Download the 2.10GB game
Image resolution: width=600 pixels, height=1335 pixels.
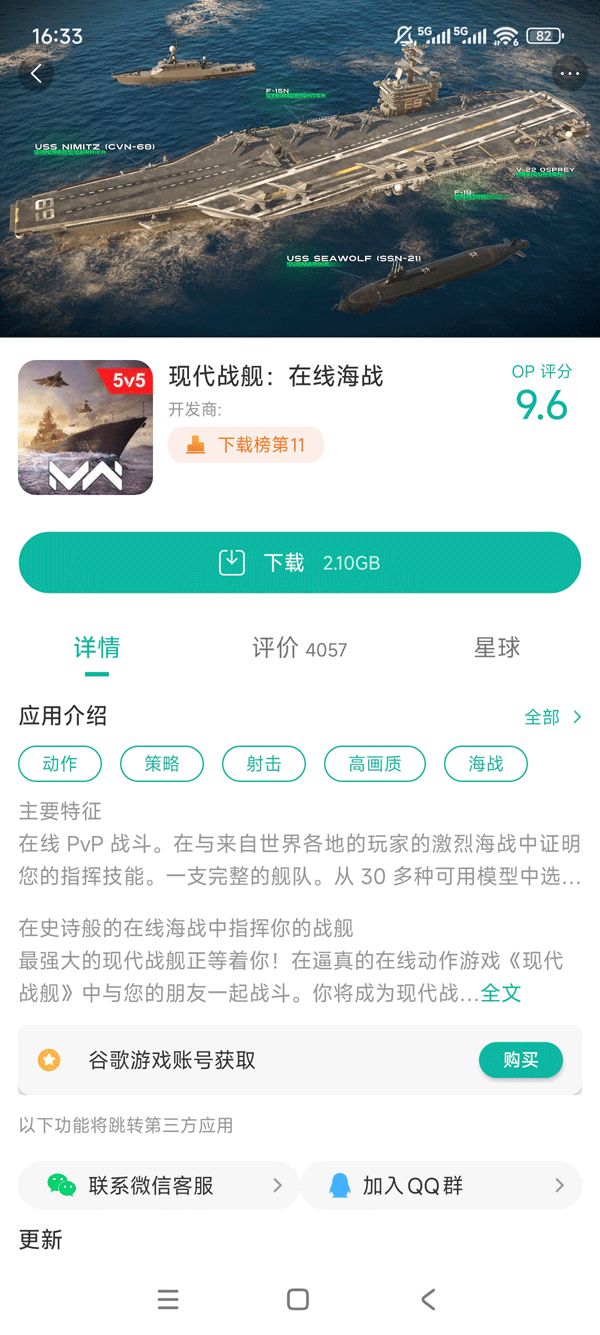[x=300, y=563]
